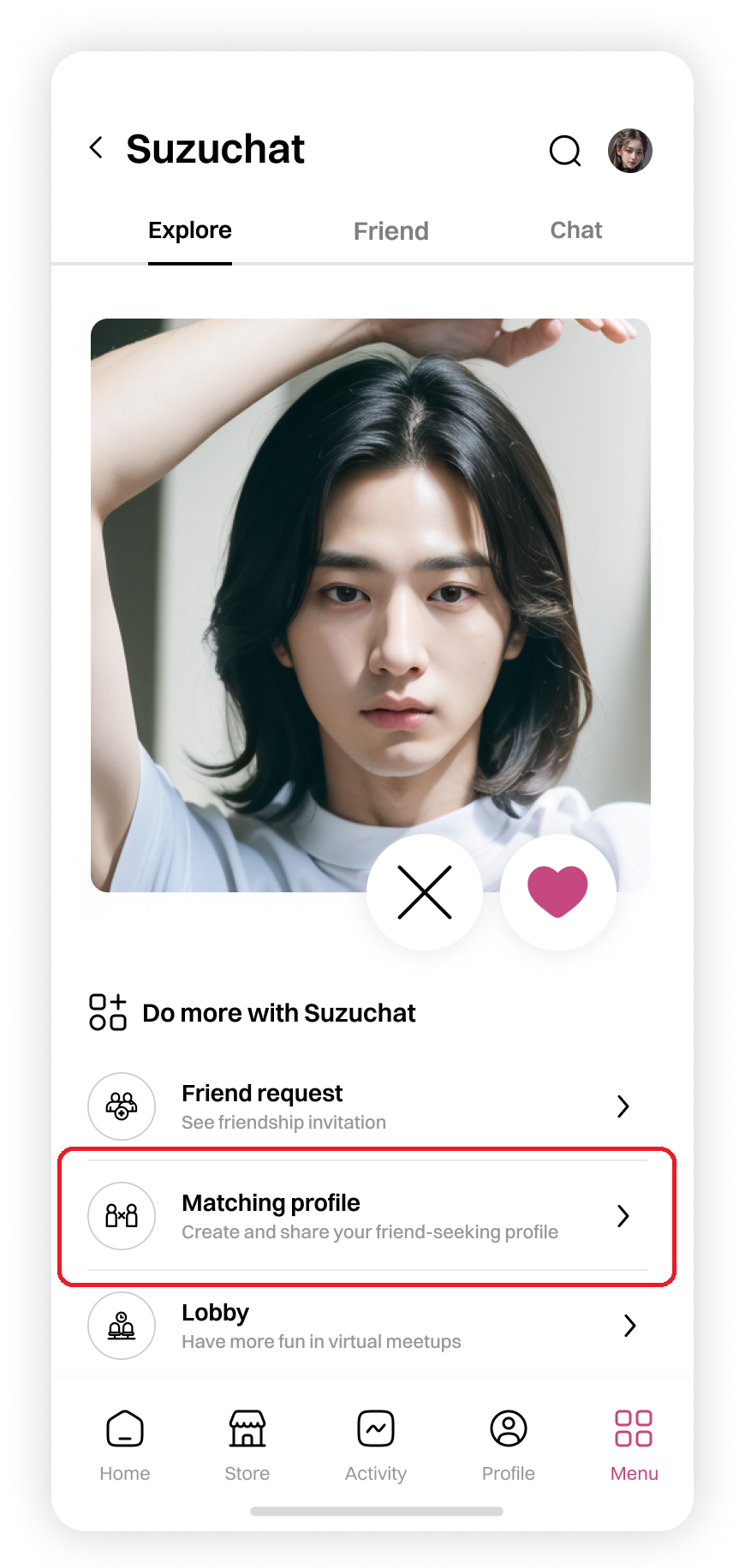This screenshot has width=745, height=1568.
Task: View the Activity tab
Action: coord(376,1444)
